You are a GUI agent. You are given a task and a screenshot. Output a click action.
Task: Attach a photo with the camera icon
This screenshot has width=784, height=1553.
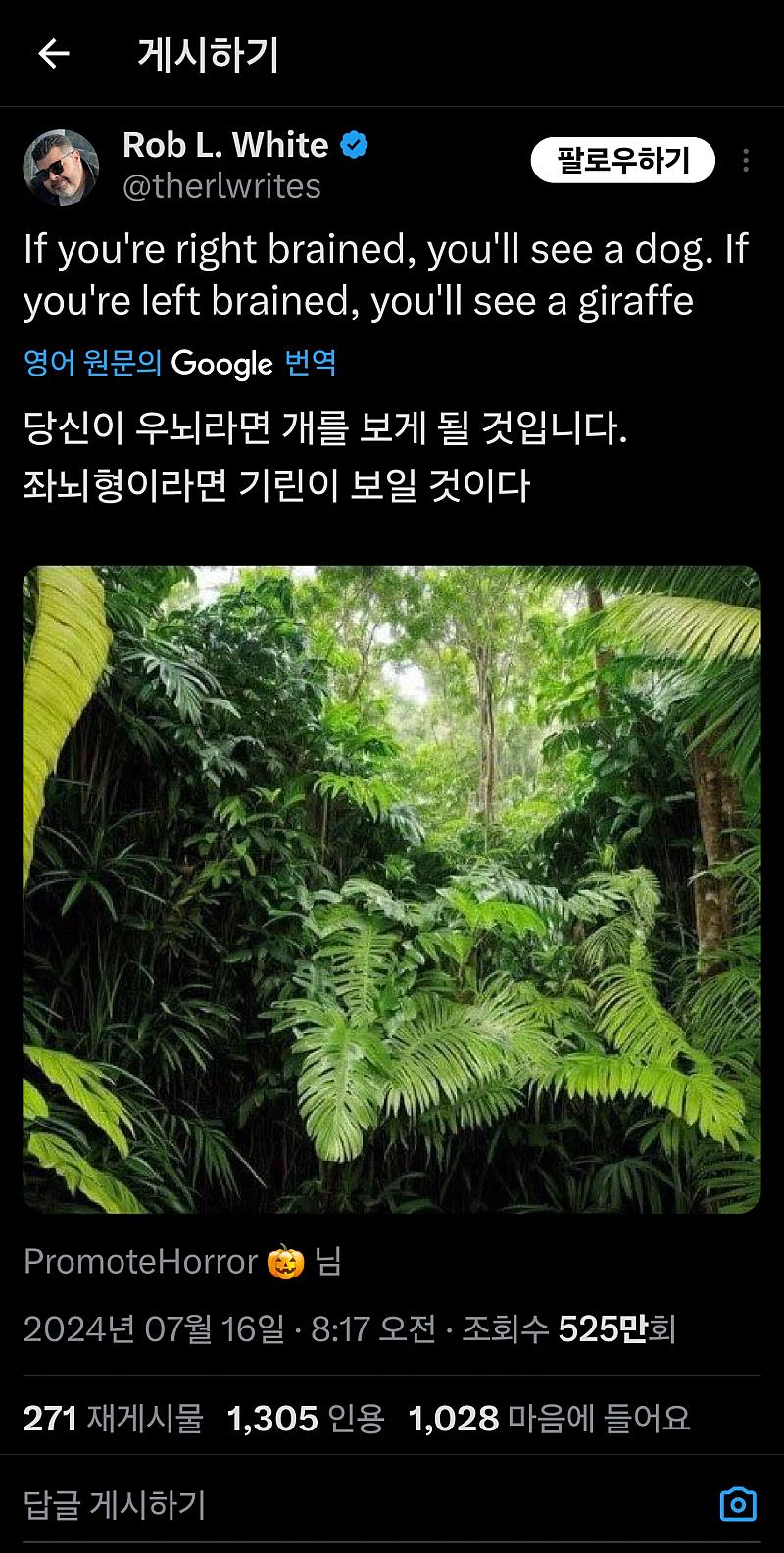click(x=738, y=1504)
